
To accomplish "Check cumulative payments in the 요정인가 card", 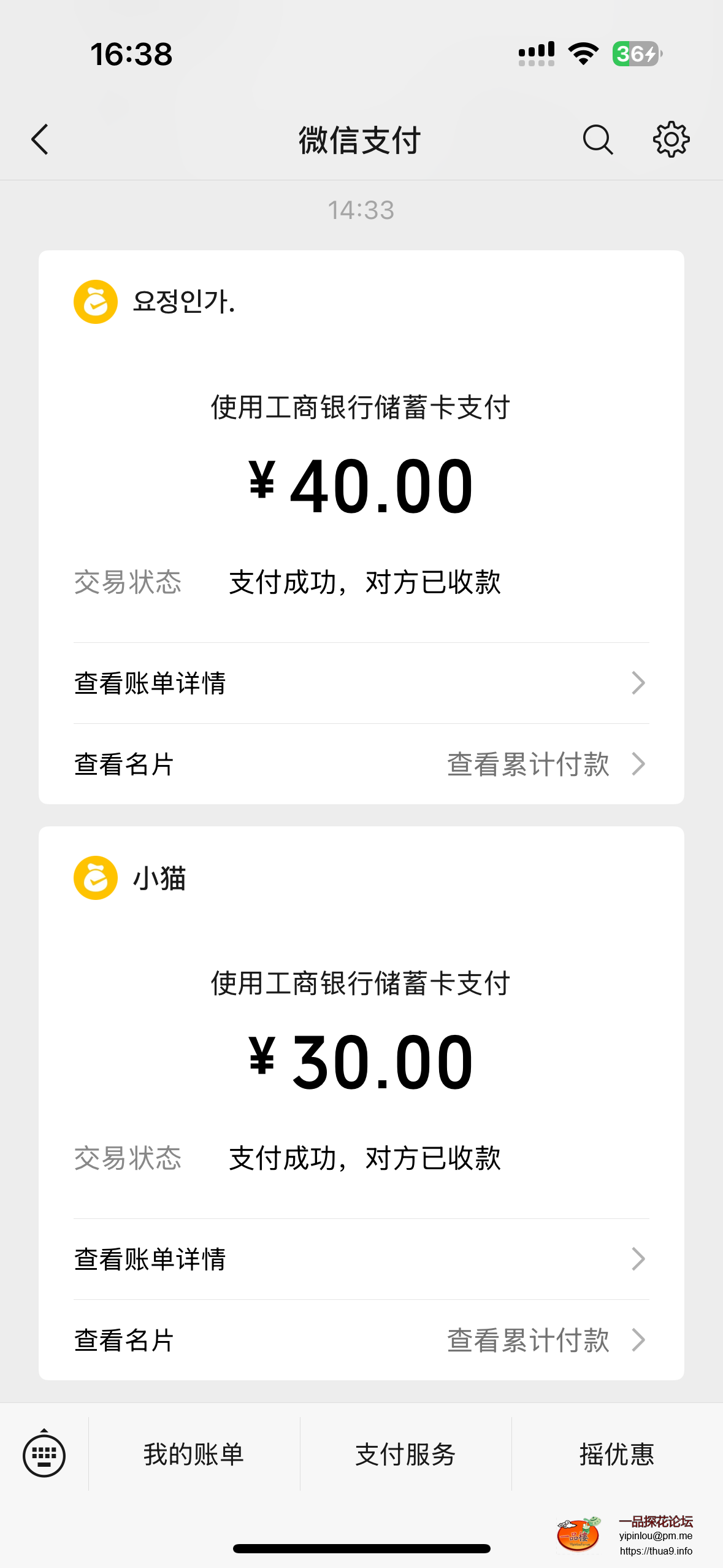I will click(545, 764).
